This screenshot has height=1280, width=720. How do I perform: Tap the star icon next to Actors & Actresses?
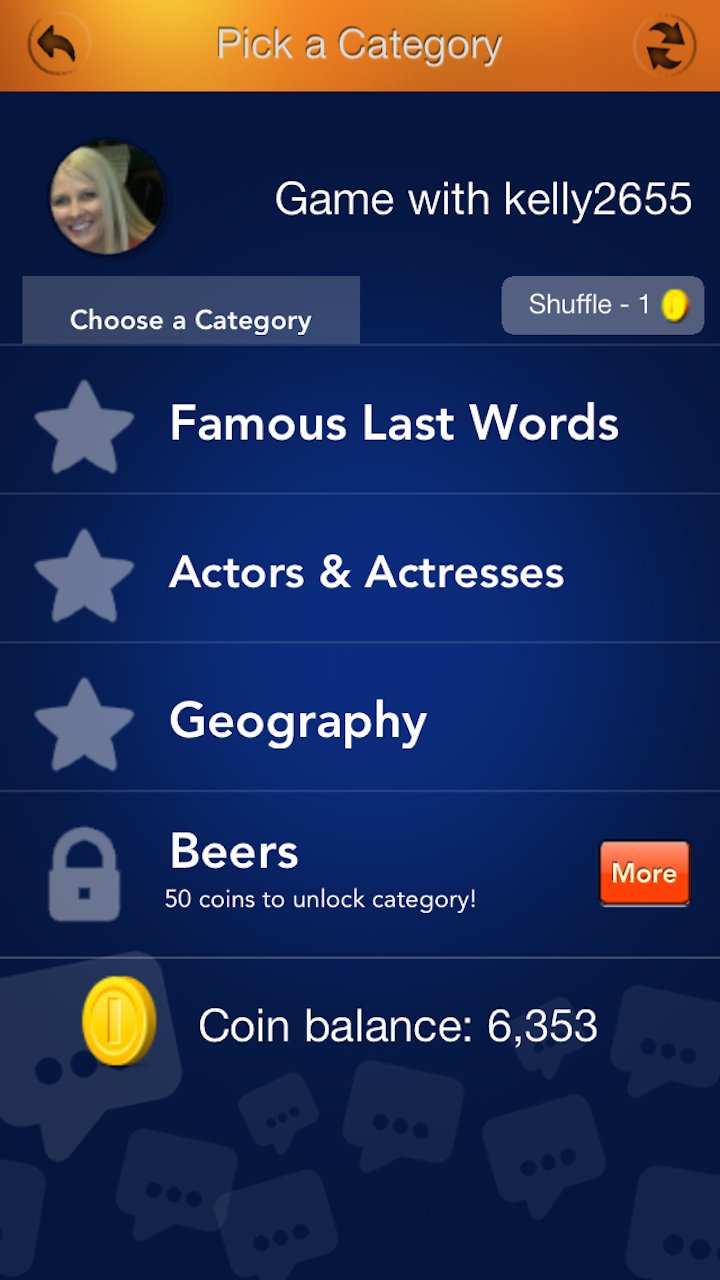click(x=83, y=572)
